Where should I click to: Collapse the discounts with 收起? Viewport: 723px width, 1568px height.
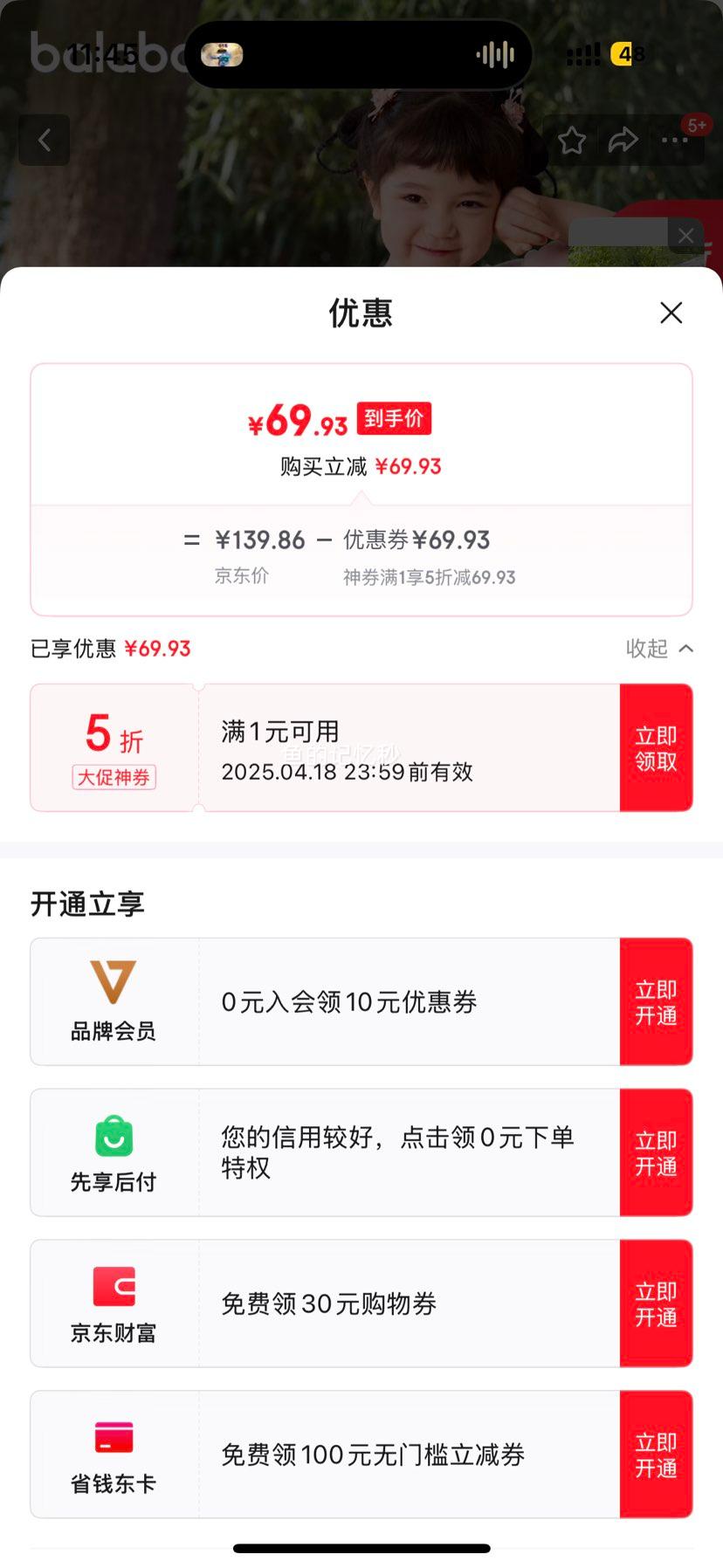click(x=659, y=649)
